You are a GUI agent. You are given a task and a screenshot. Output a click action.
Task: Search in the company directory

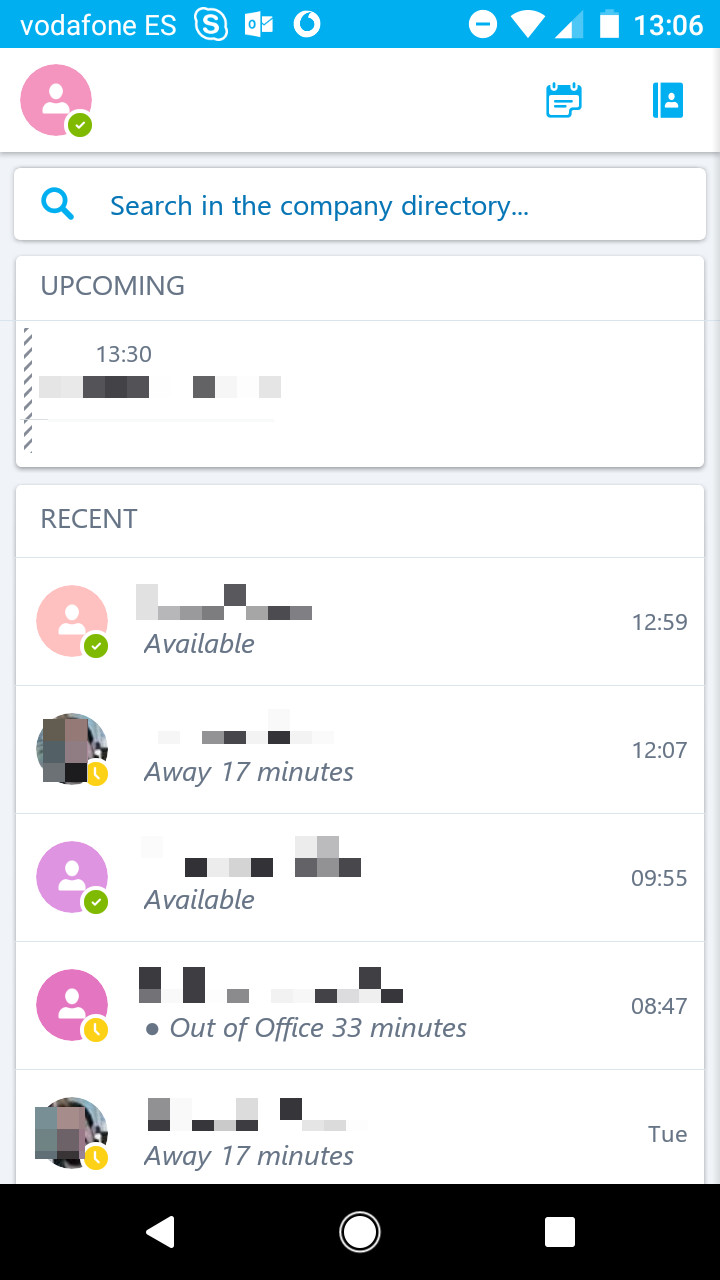coord(360,205)
